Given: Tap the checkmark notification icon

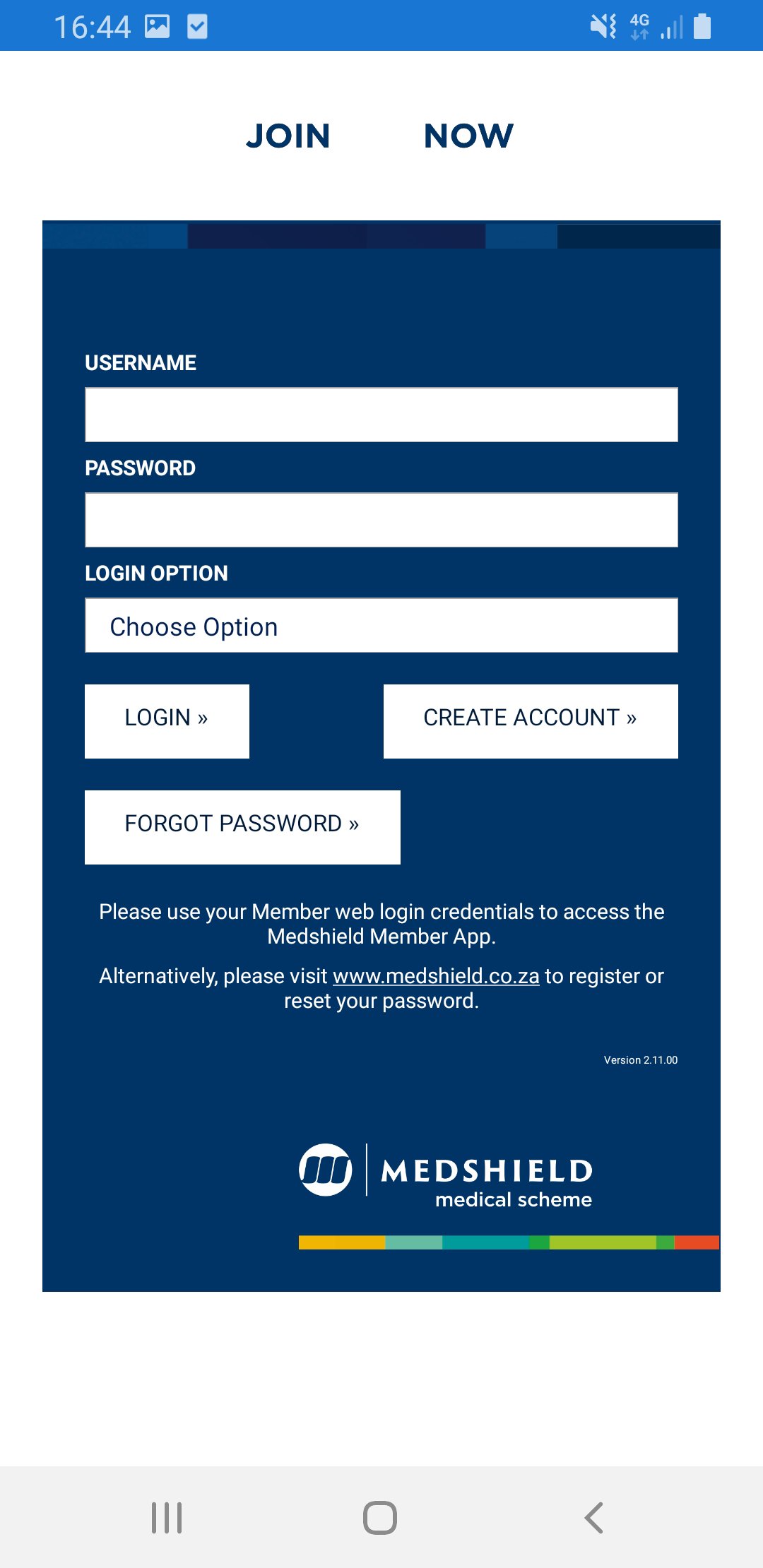Looking at the screenshot, I should [198, 26].
